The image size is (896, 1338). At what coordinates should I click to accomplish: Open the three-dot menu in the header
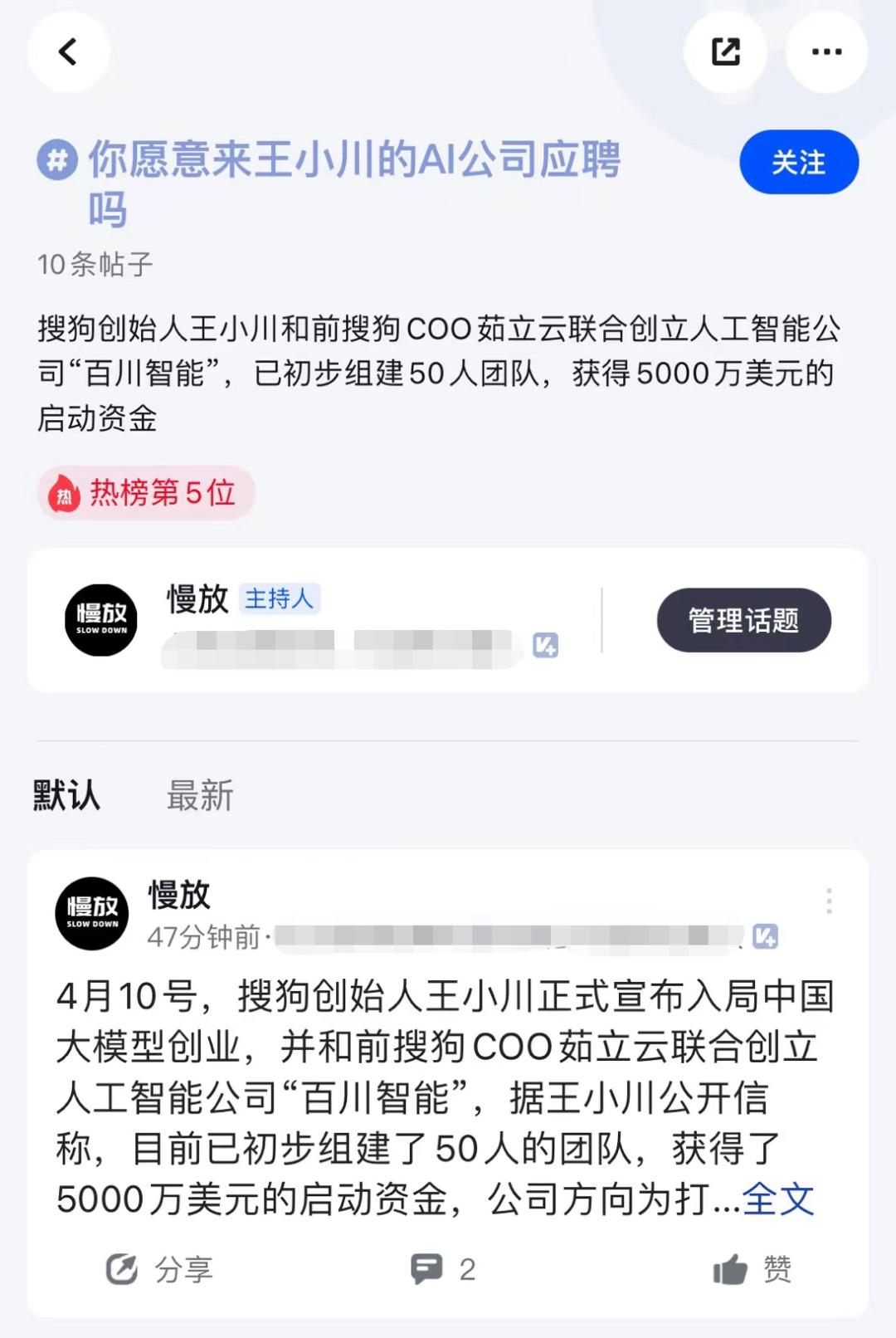826,52
